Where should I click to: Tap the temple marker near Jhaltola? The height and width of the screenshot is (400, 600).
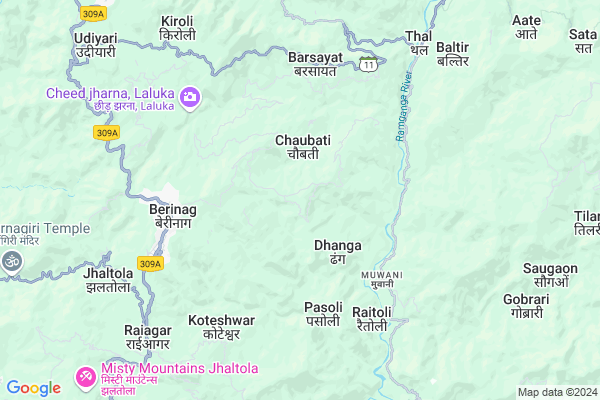pos(12,262)
